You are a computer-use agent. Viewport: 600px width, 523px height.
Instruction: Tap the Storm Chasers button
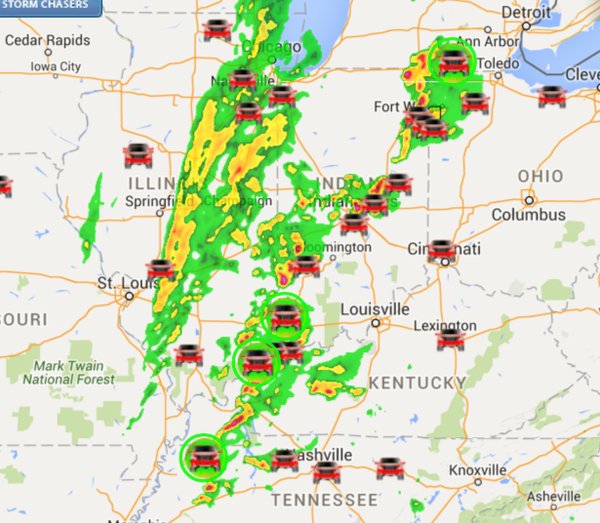point(50,6)
